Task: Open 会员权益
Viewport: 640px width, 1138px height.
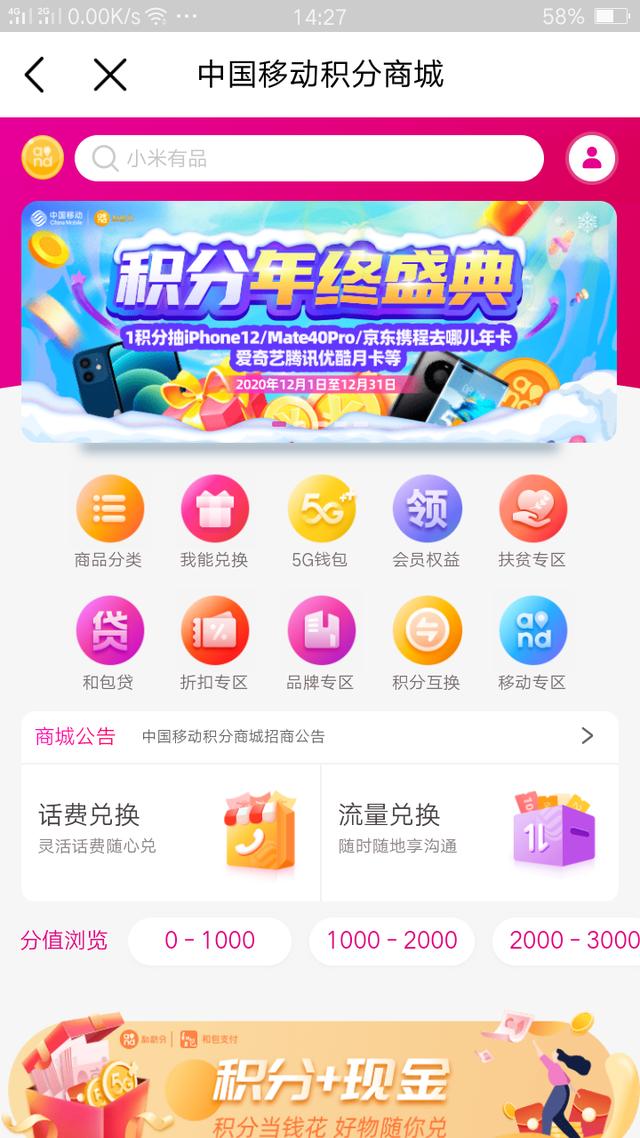Action: 426,522
